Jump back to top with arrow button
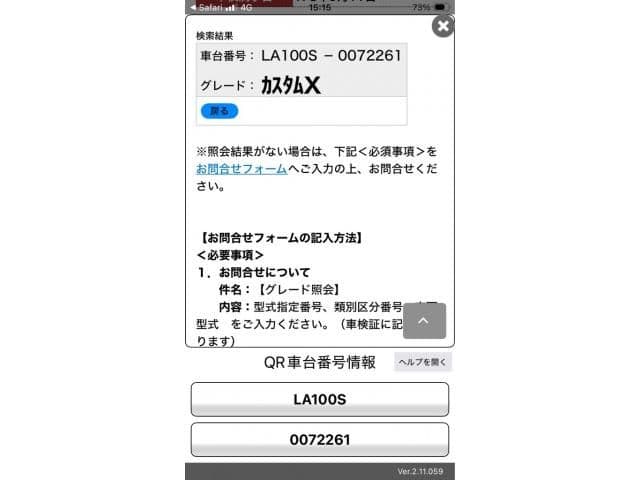Screen dimensions: 640x480 pos(424,321)
